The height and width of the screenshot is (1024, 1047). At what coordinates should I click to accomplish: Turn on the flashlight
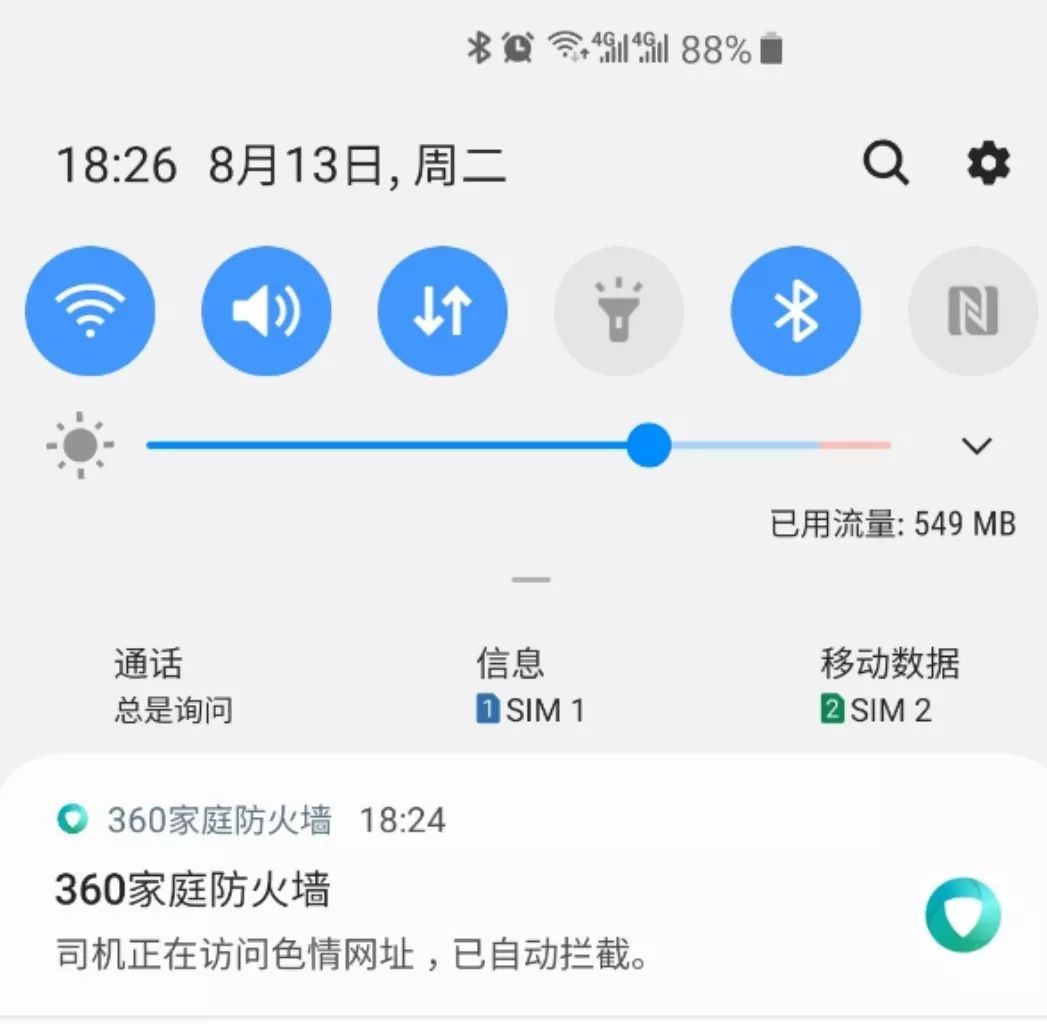coord(619,311)
